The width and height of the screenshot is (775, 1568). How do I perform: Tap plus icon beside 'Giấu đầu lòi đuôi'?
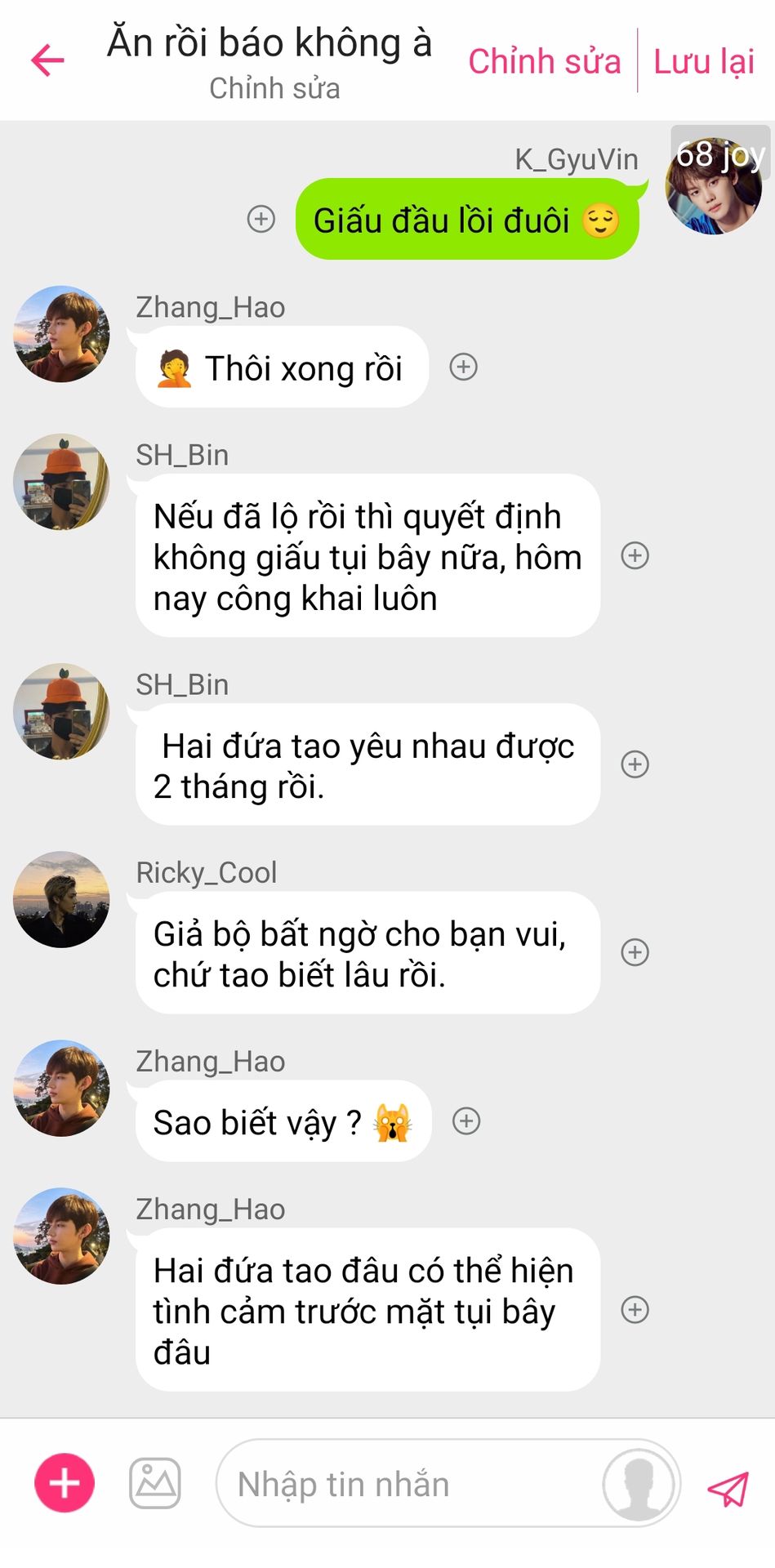click(261, 219)
